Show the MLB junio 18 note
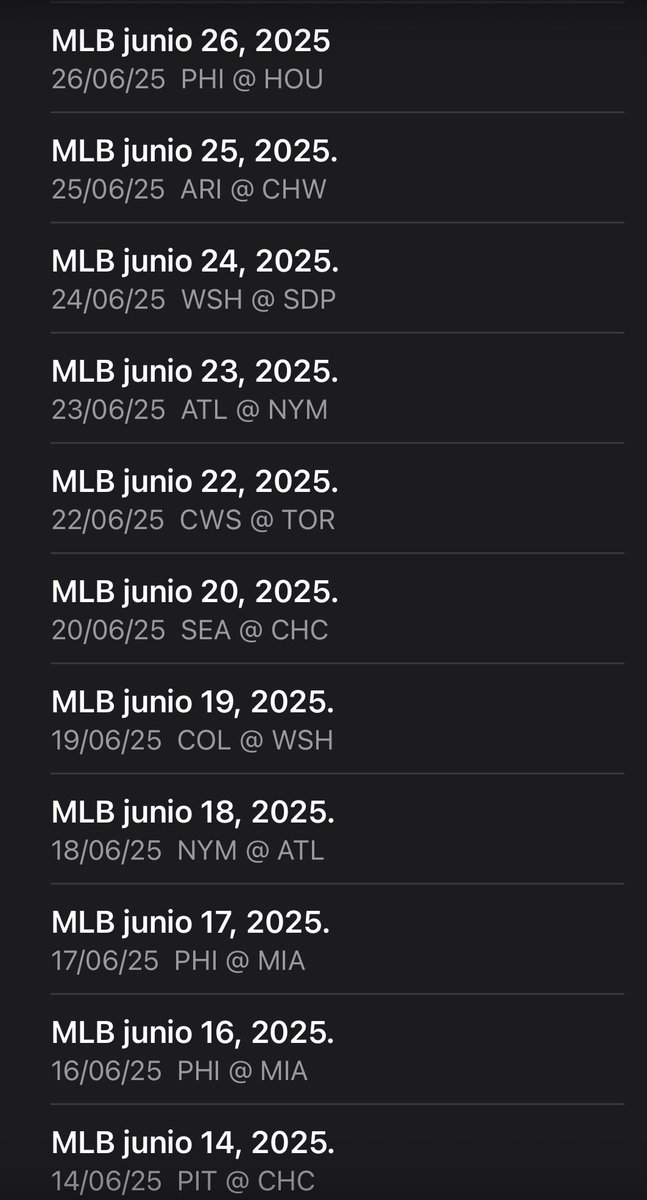The image size is (647, 1200). coord(194,828)
